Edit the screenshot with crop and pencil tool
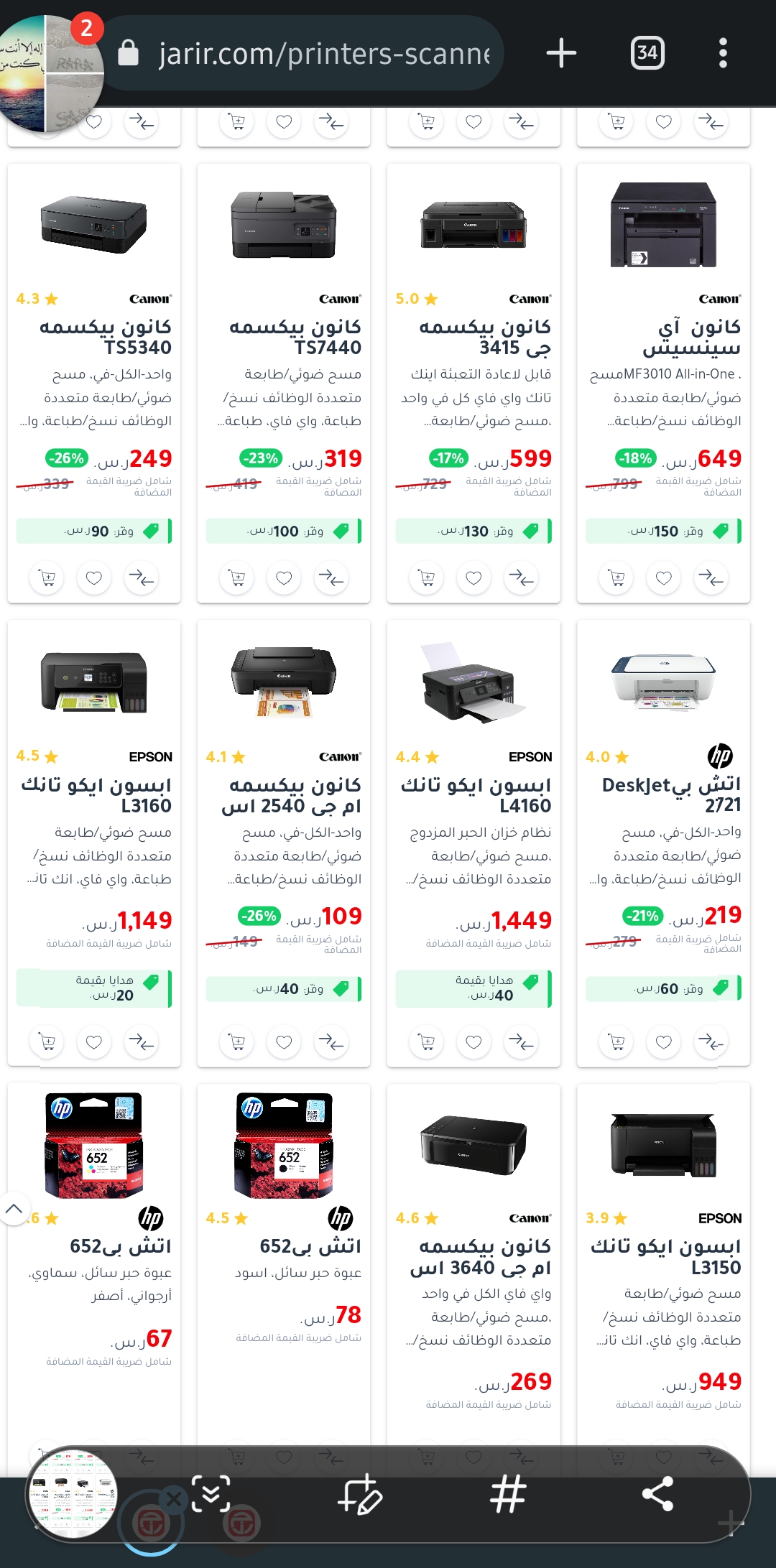Viewport: 776px width, 1568px height. pos(360,1494)
